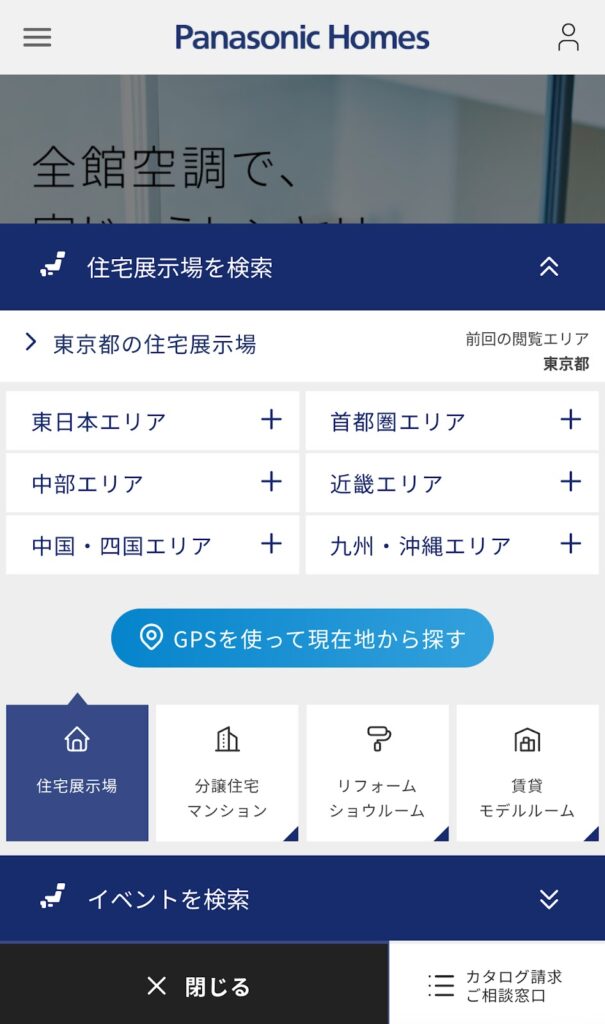605x1024 pixels.
Task: Select the 住宅展示場 tab
Action: click(77, 772)
